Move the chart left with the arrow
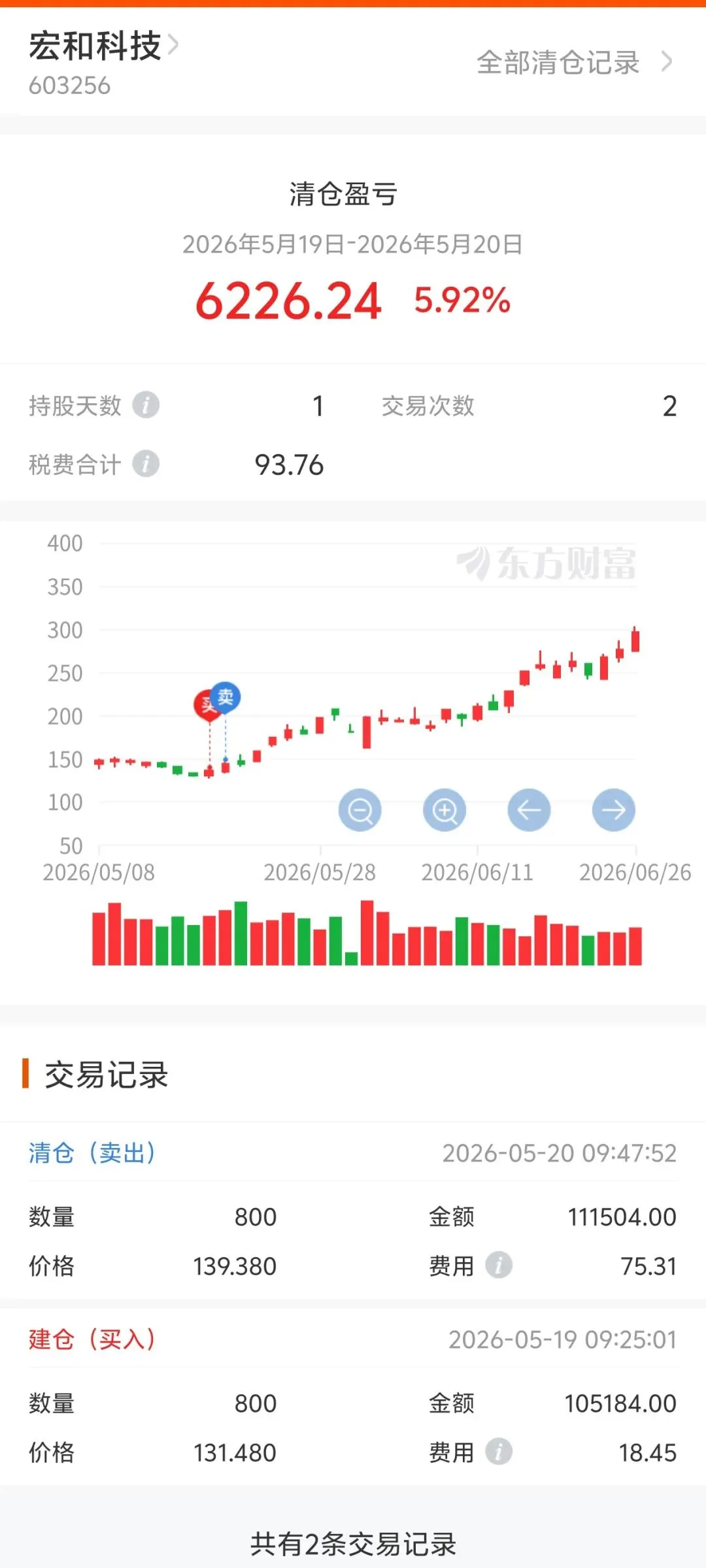Viewport: 706px width, 1568px height. coord(529,810)
